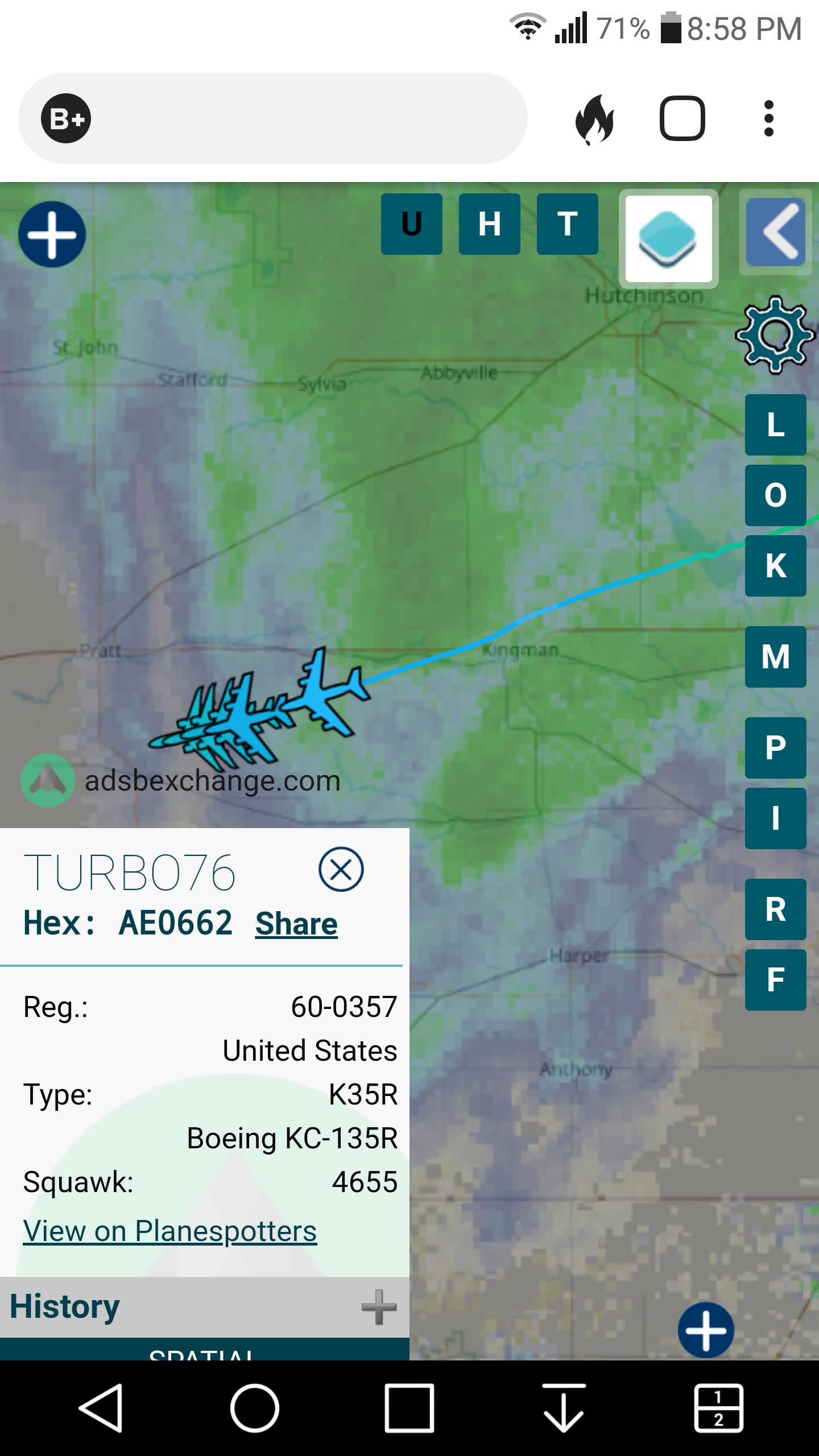819x1456 pixels.
Task: Open map settings gear
Action: [775, 335]
